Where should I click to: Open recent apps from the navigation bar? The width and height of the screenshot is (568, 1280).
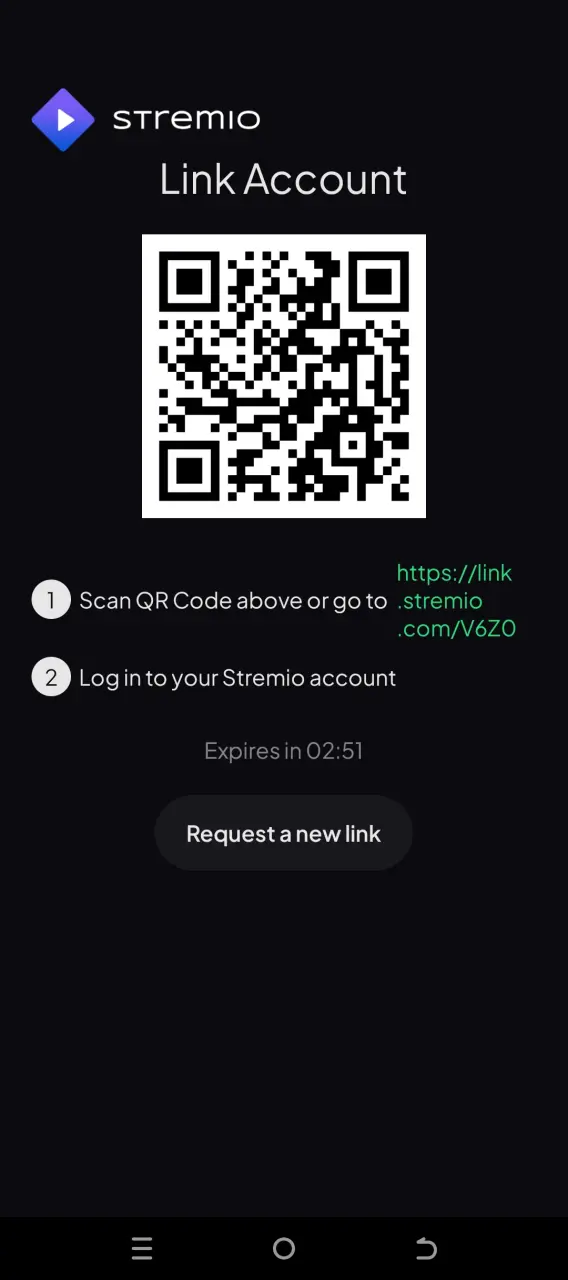coord(142,1248)
